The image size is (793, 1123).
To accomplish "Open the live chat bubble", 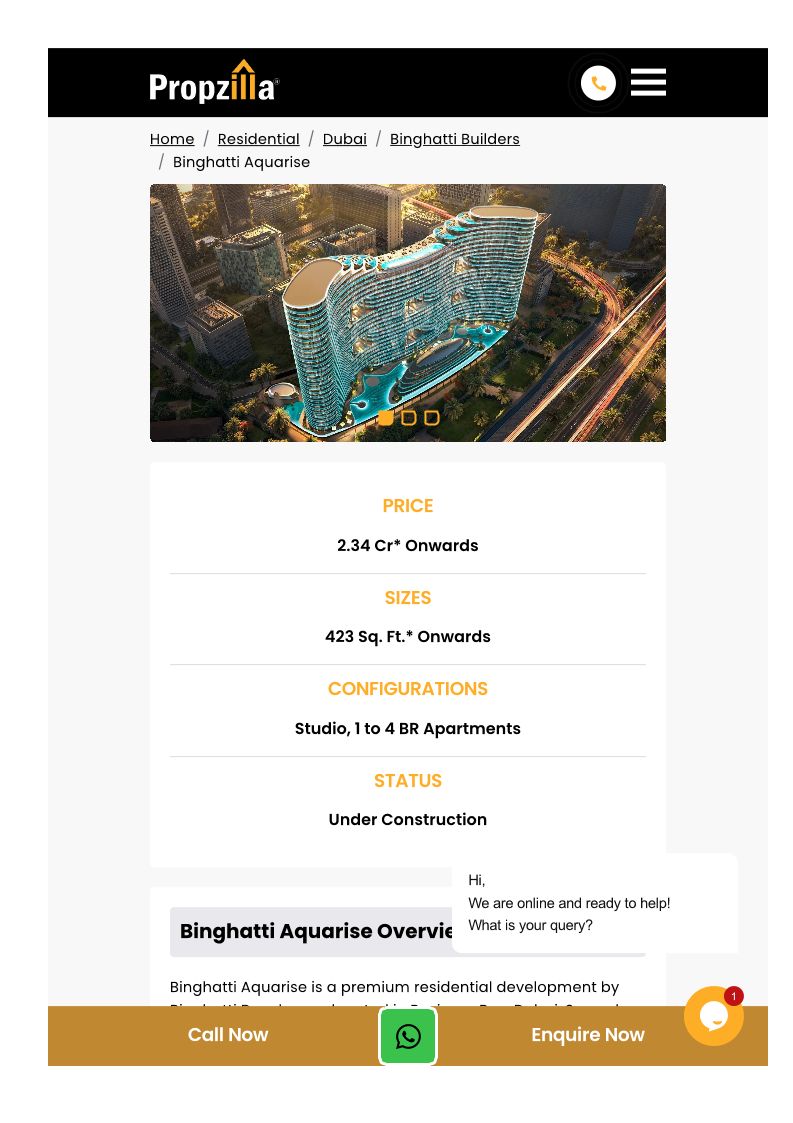I will point(713,1016).
